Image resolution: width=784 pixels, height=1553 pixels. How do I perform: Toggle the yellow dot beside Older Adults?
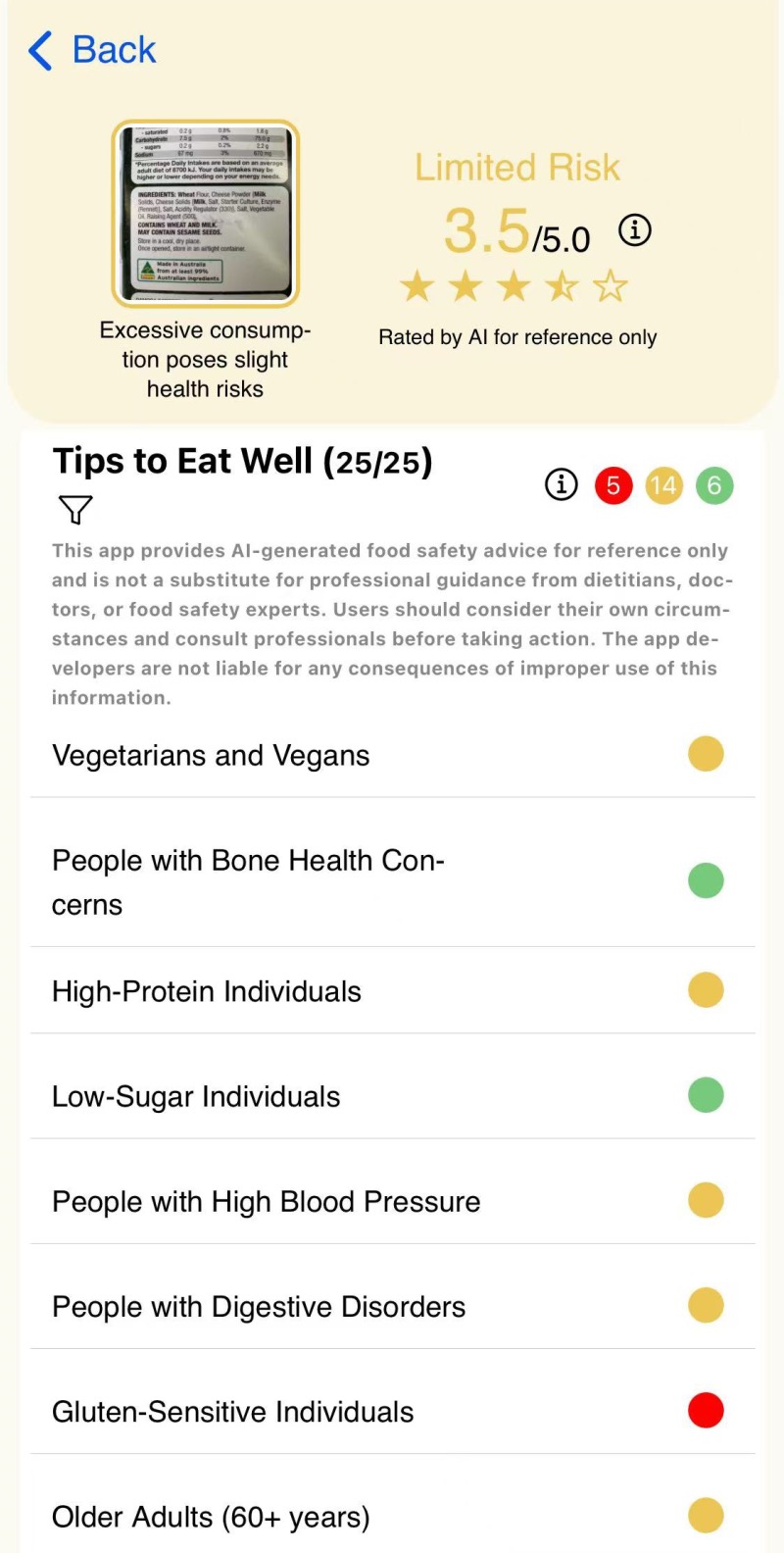click(x=706, y=1516)
